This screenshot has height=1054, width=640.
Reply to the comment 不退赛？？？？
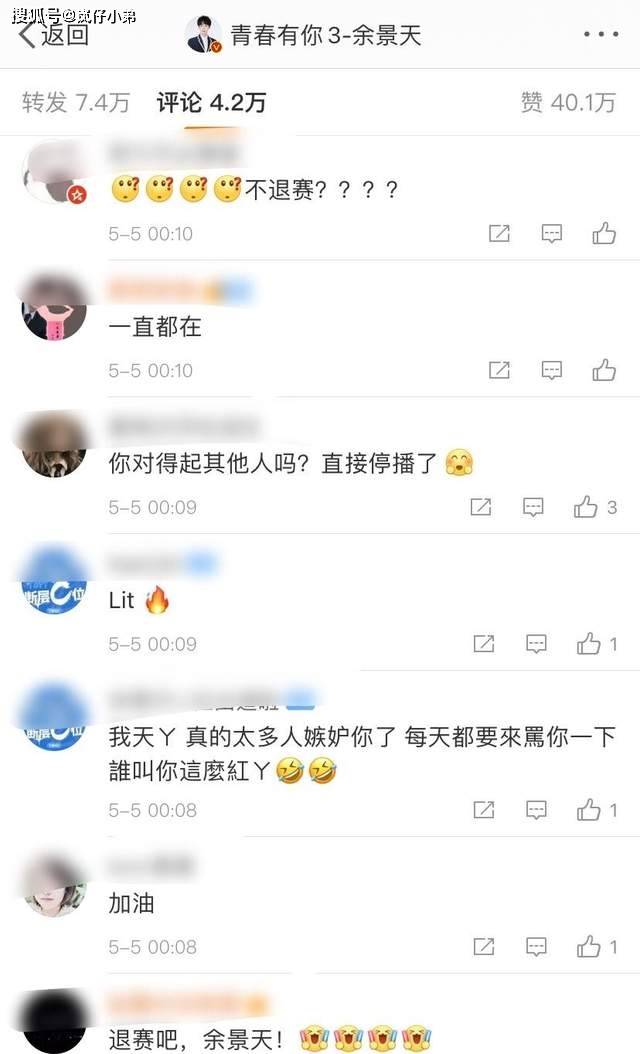click(x=552, y=234)
